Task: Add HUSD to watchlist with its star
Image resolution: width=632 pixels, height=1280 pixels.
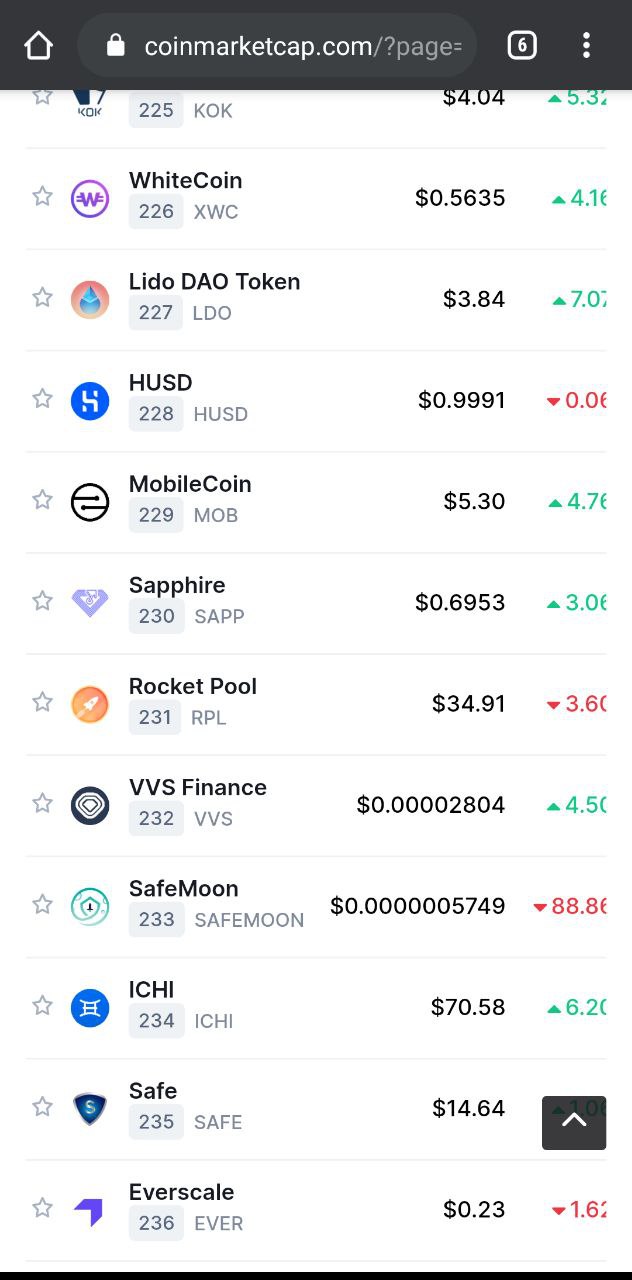Action: [42, 399]
